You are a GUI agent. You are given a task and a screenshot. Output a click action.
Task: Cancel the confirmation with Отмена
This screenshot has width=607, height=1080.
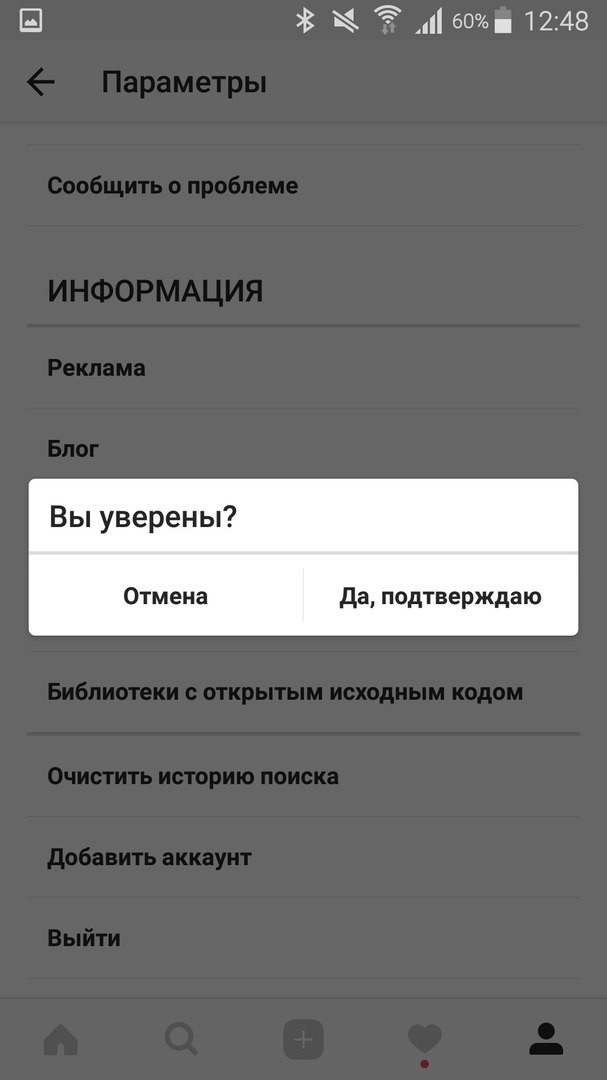pyautogui.click(x=165, y=596)
